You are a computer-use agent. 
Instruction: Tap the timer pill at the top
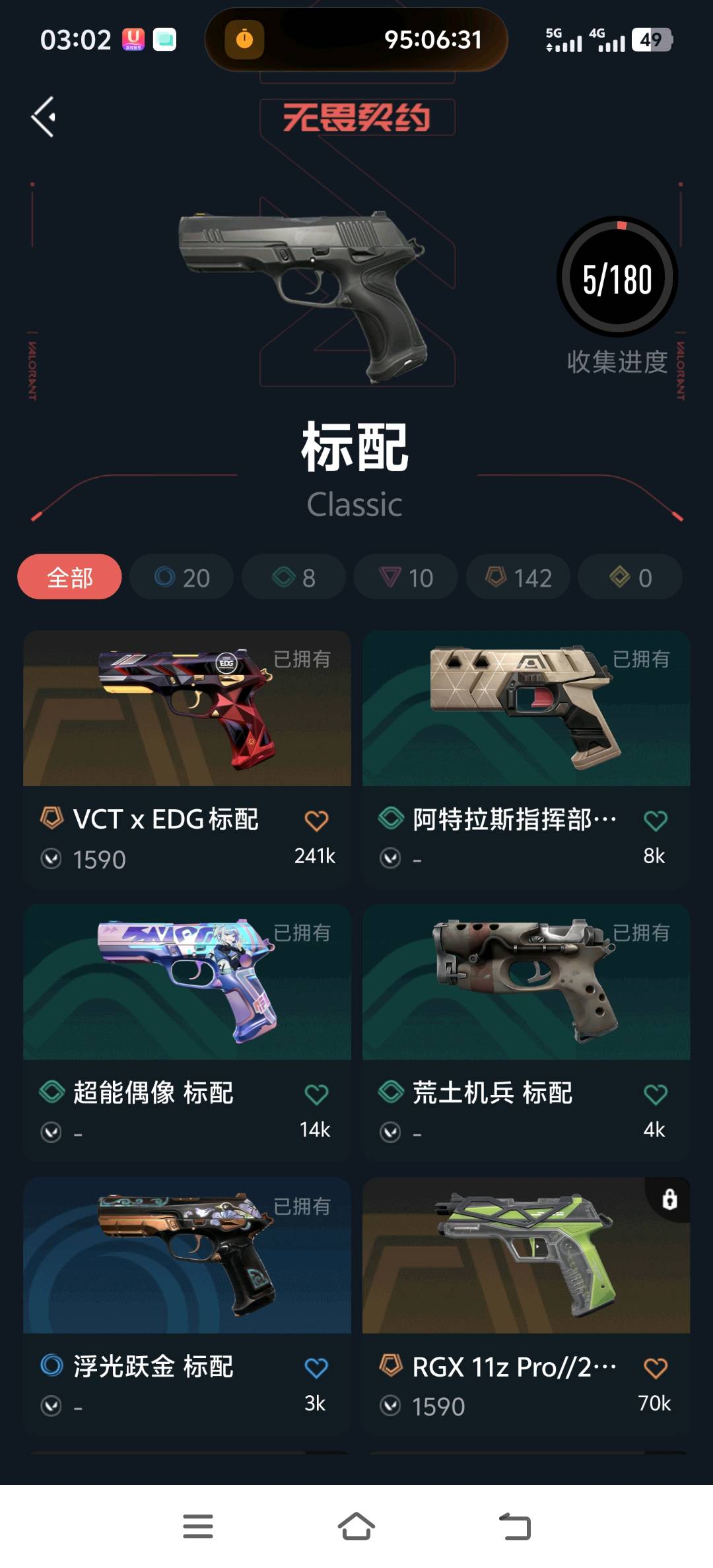[x=356, y=40]
